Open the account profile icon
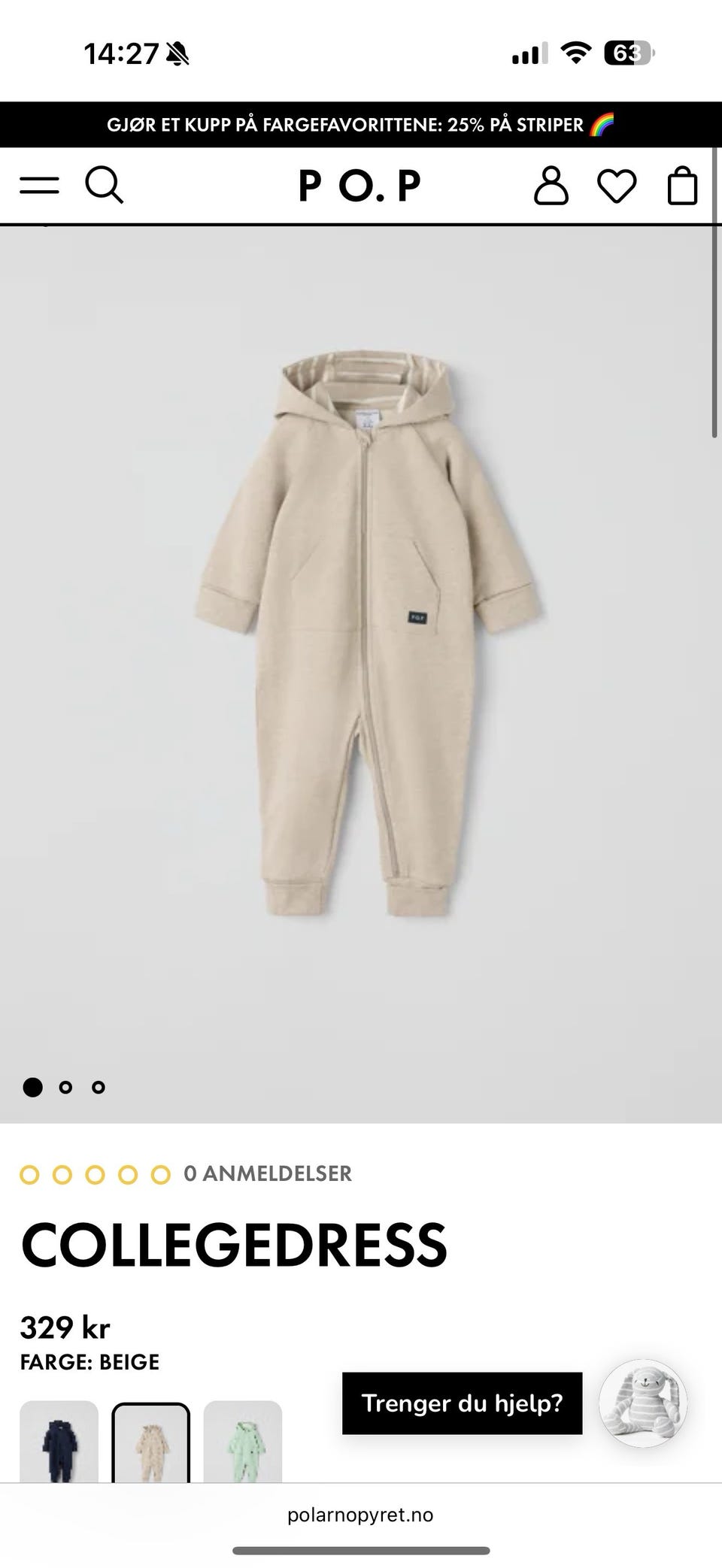The width and height of the screenshot is (722, 1568). [x=551, y=186]
